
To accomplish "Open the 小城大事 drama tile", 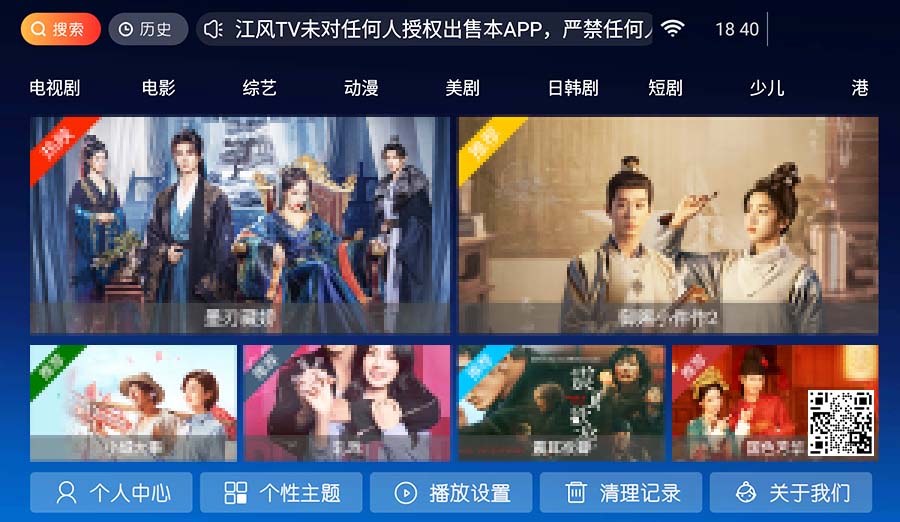I will 133,403.
